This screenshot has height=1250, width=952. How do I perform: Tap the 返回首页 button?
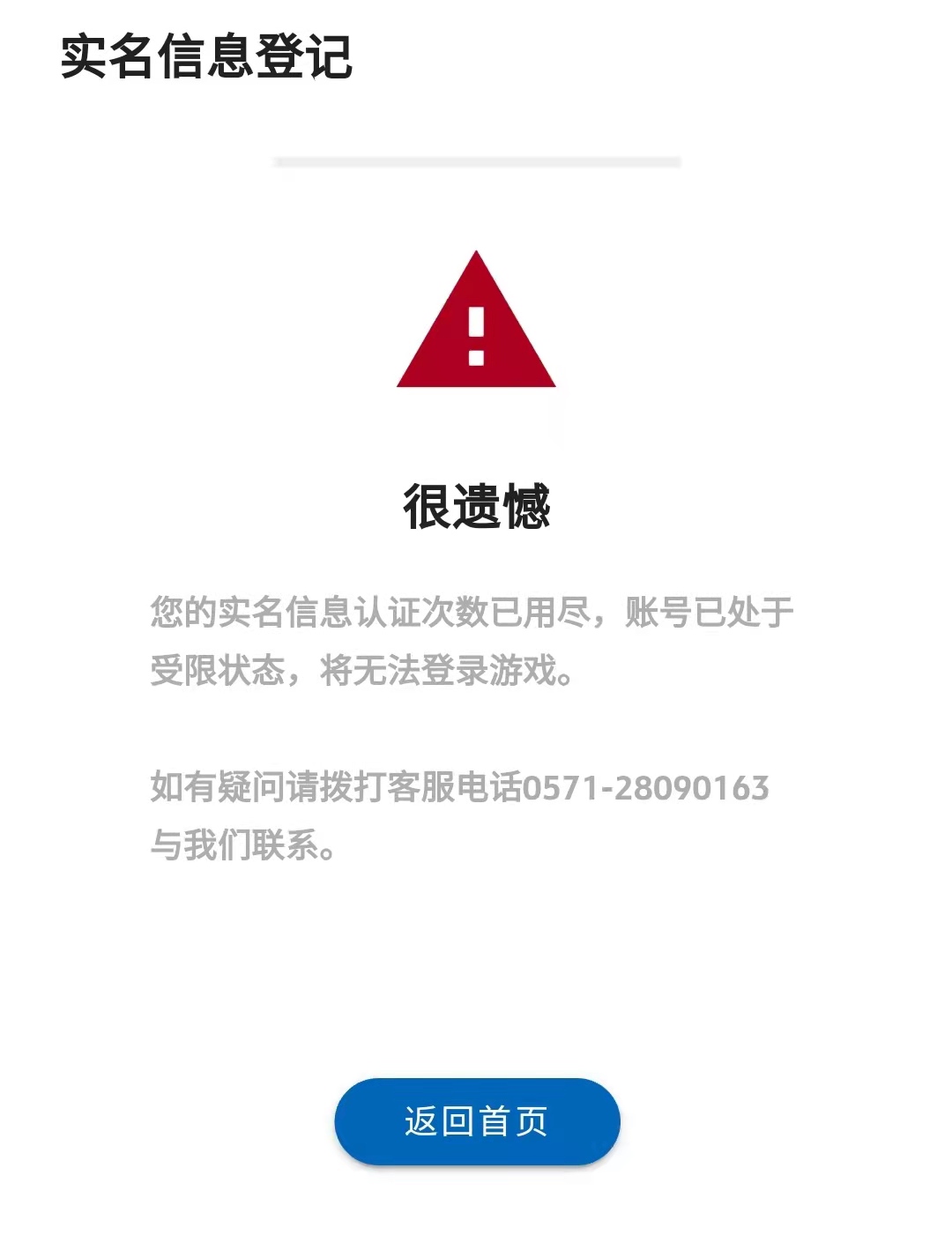click(477, 1121)
